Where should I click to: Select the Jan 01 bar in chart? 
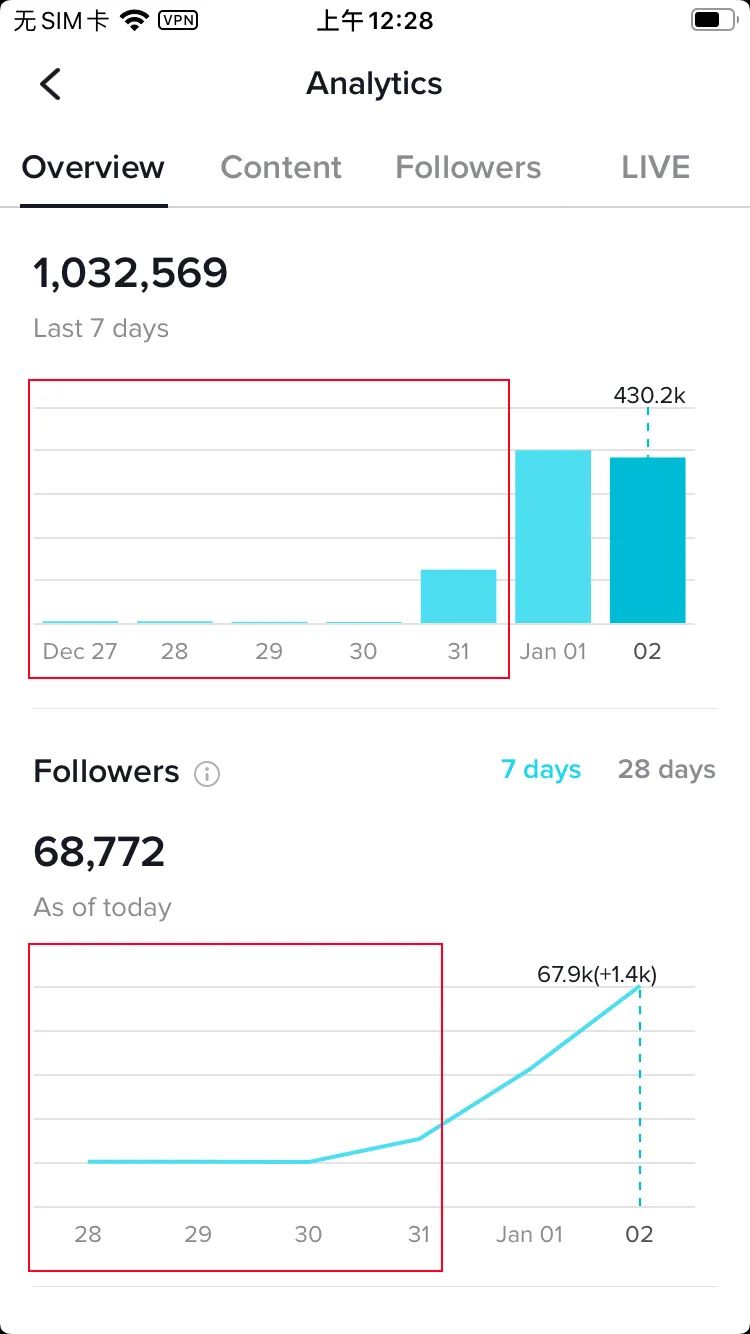coord(553,537)
